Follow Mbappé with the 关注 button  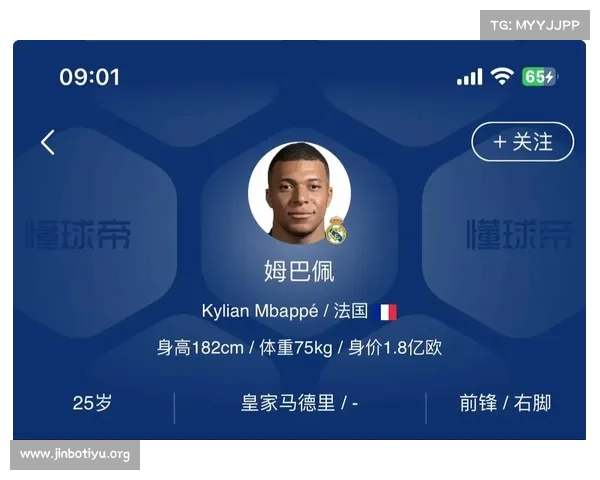point(522,142)
